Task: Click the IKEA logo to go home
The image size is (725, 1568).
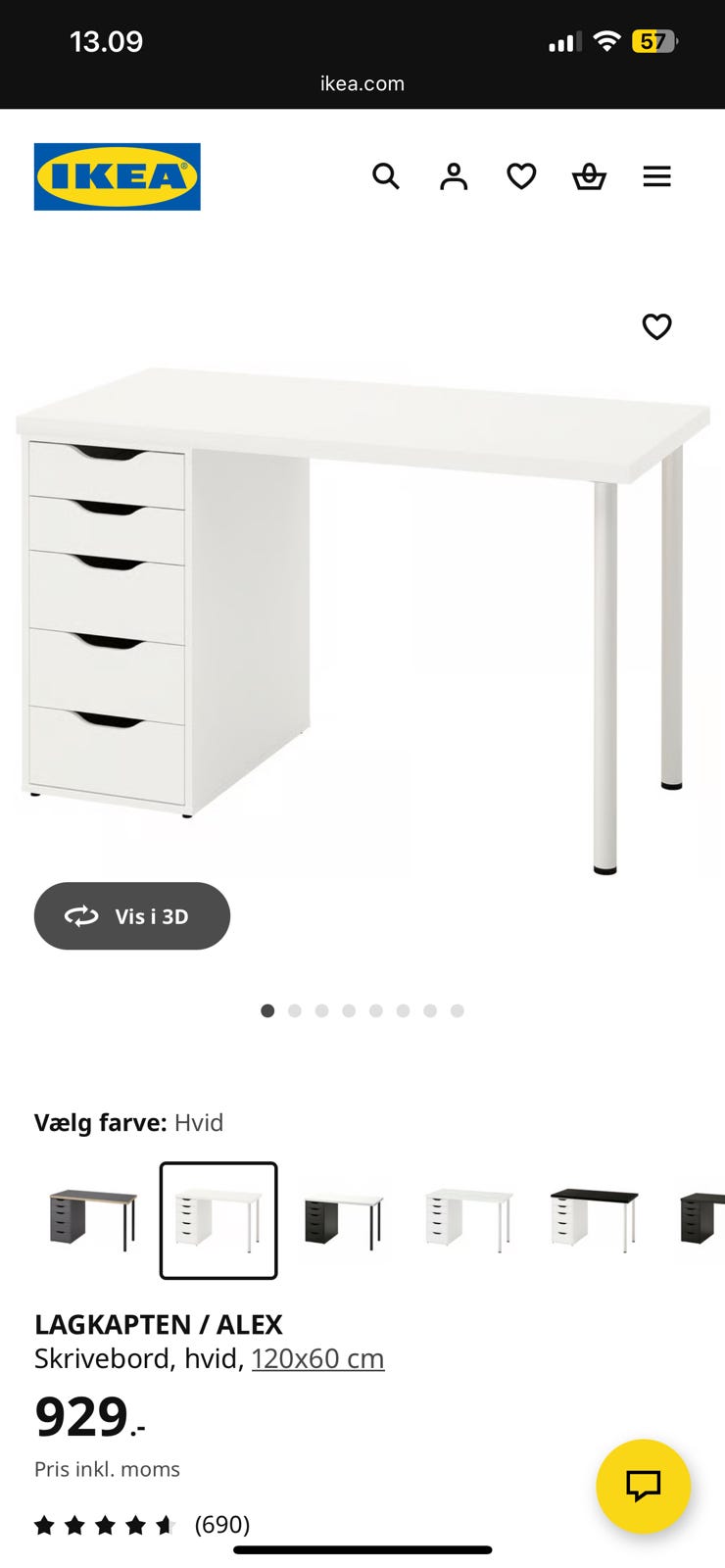Action: pyautogui.click(x=117, y=177)
